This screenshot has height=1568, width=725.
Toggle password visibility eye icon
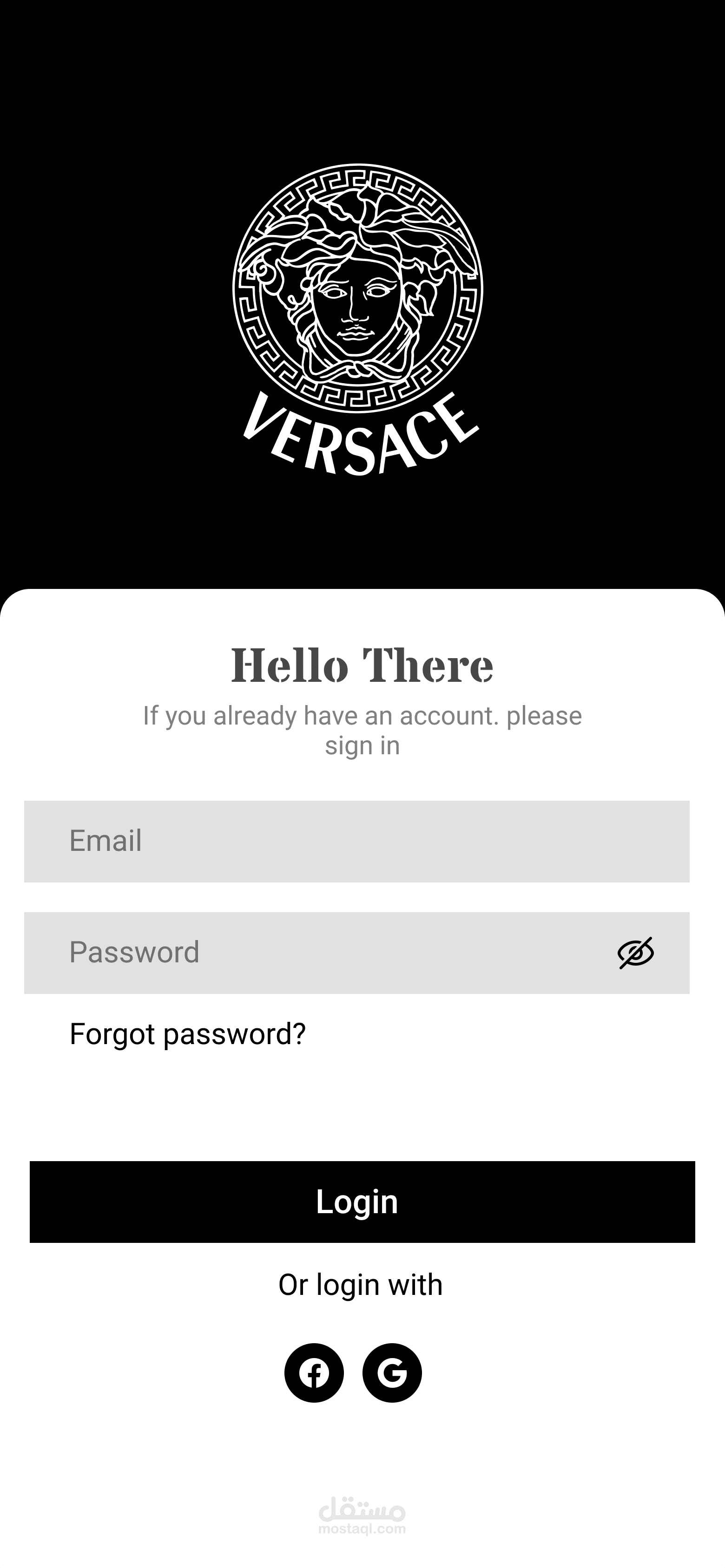click(635, 953)
